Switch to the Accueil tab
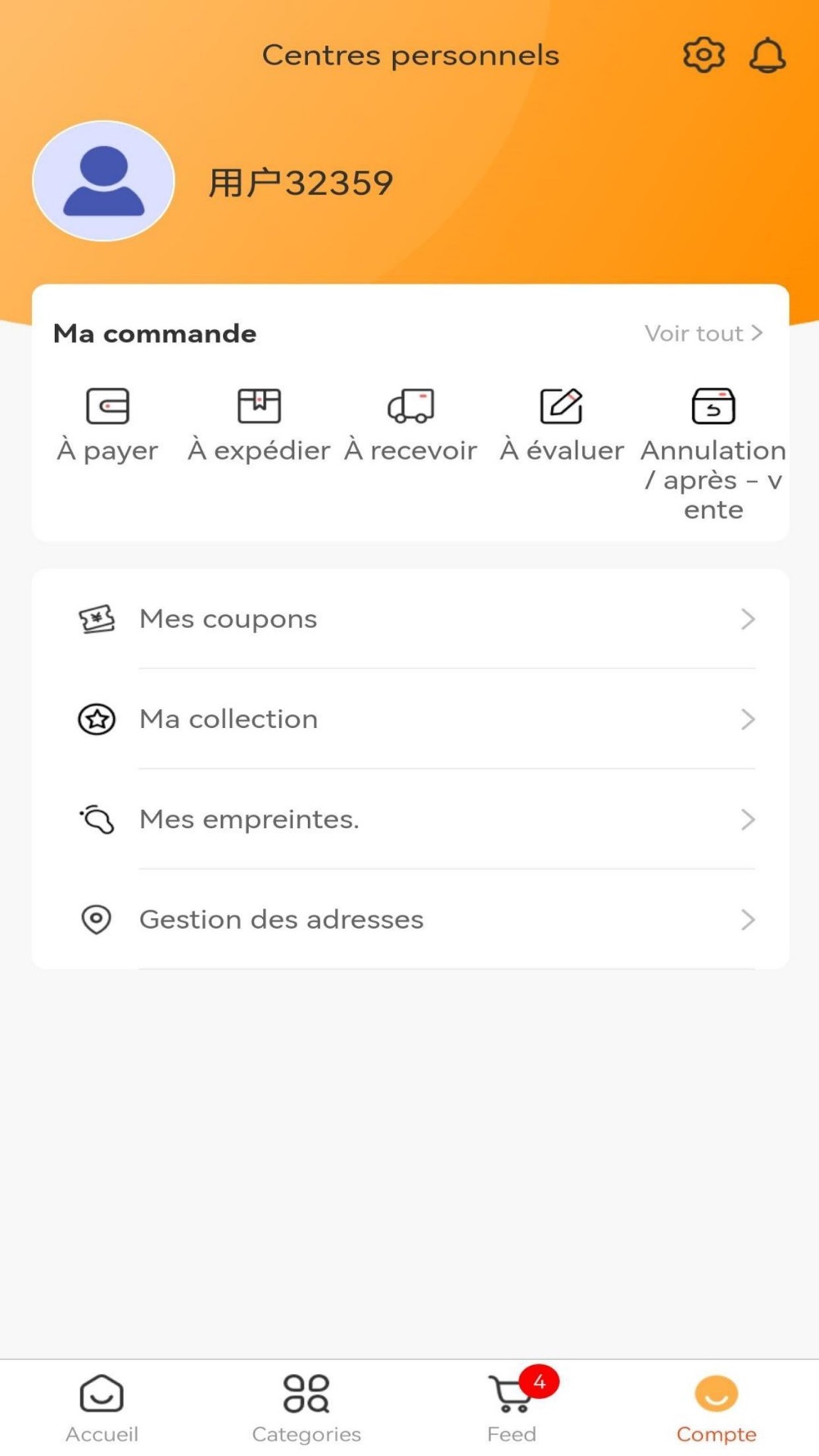 [102, 1409]
